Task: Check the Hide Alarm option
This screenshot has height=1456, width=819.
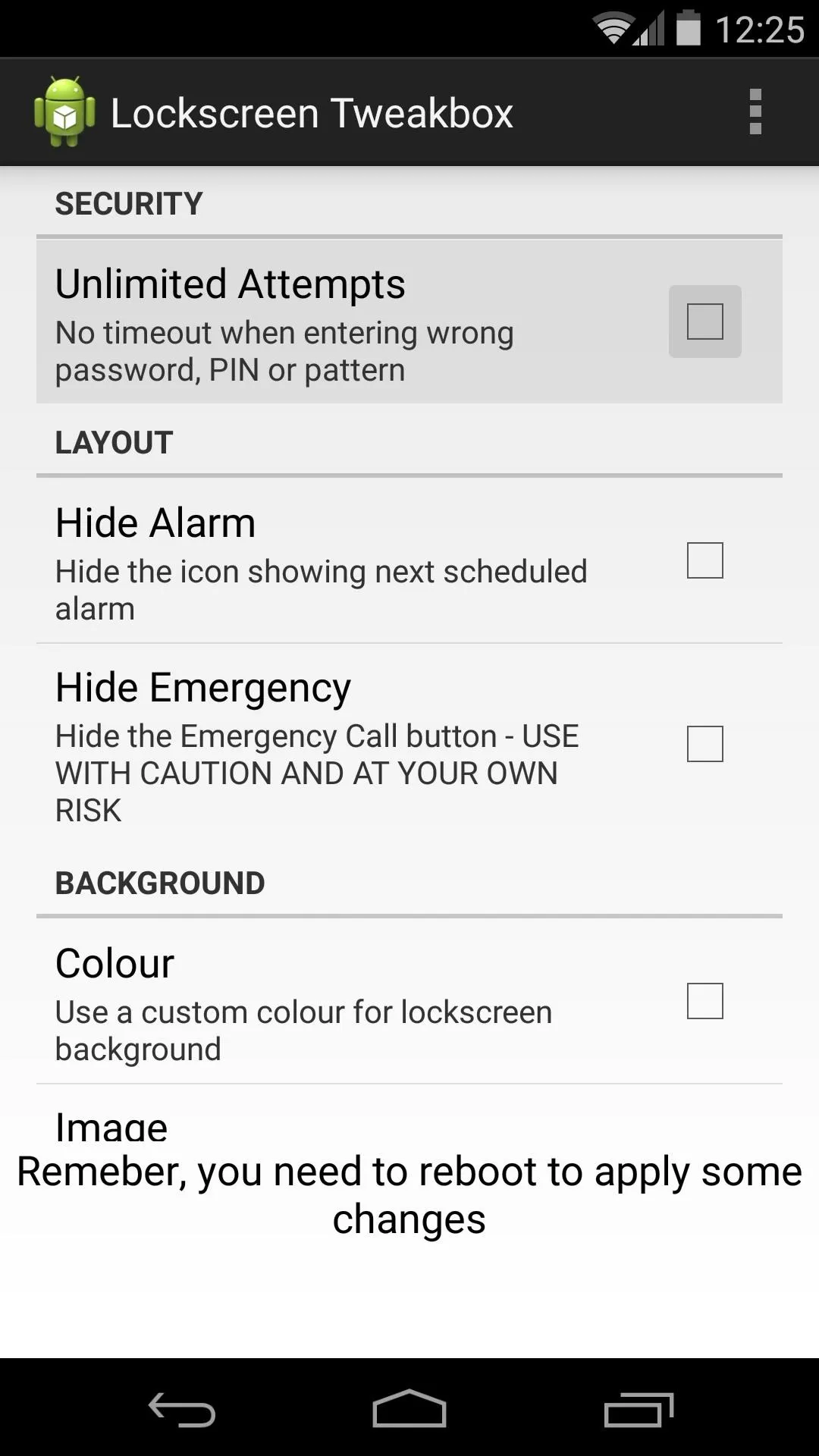Action: (x=704, y=560)
